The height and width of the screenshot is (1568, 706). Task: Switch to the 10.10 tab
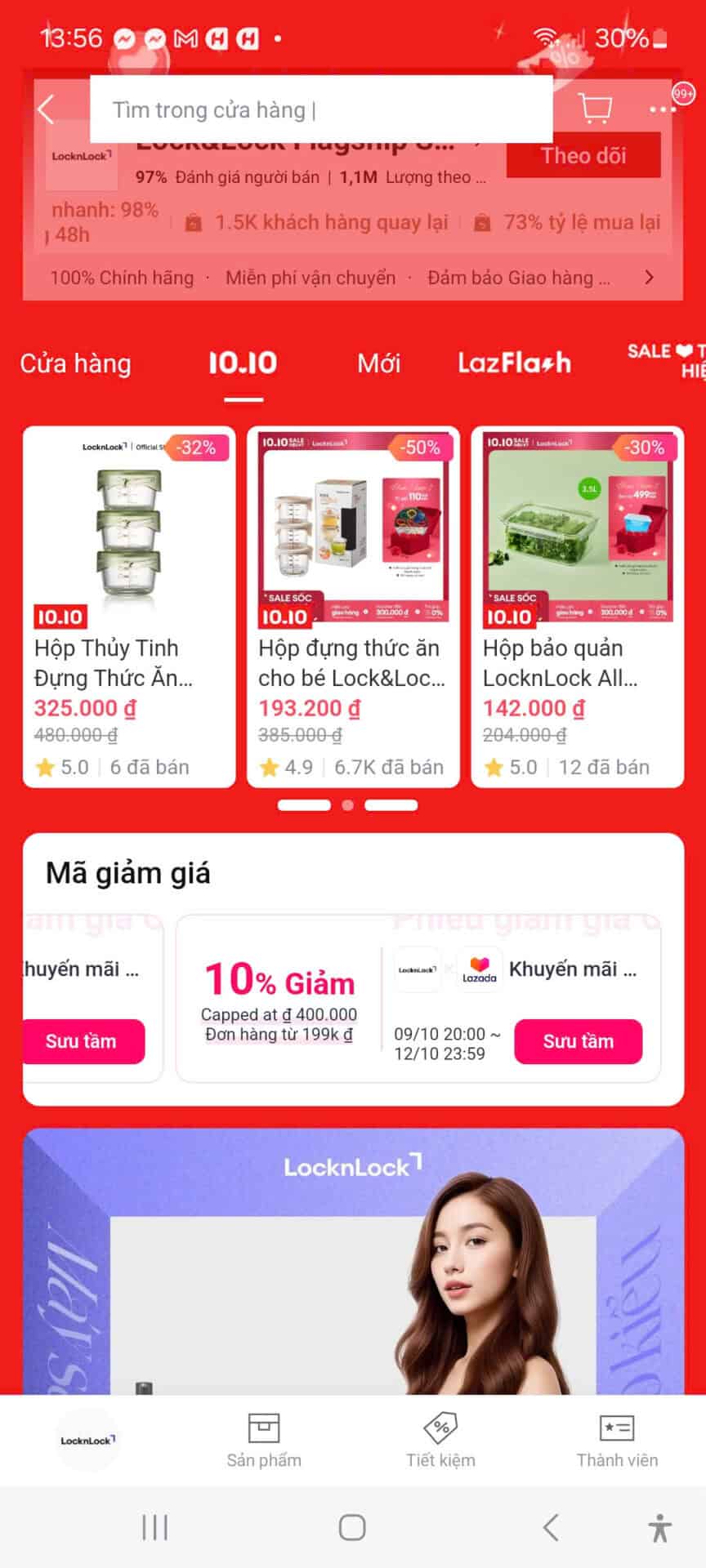pos(242,363)
